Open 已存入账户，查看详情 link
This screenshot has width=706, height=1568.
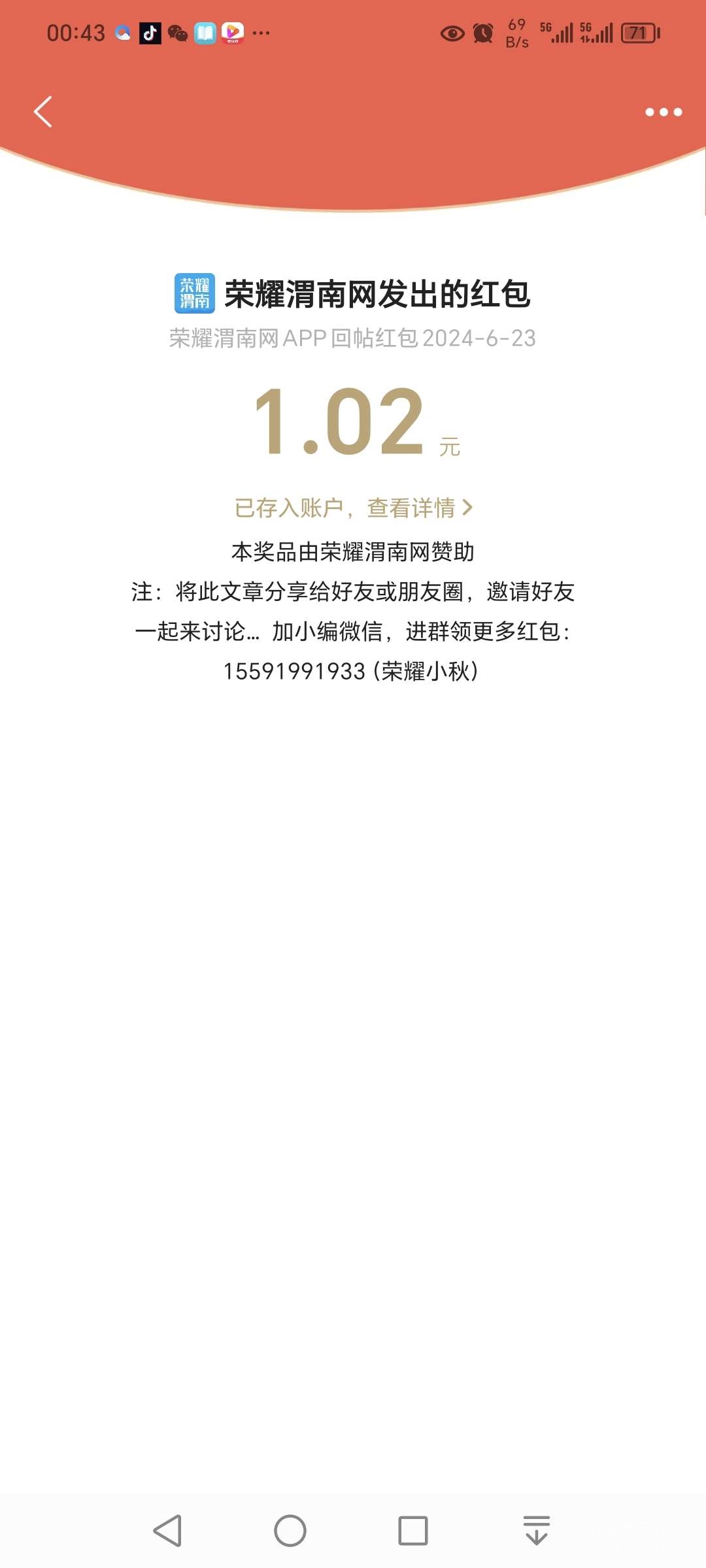(x=353, y=508)
